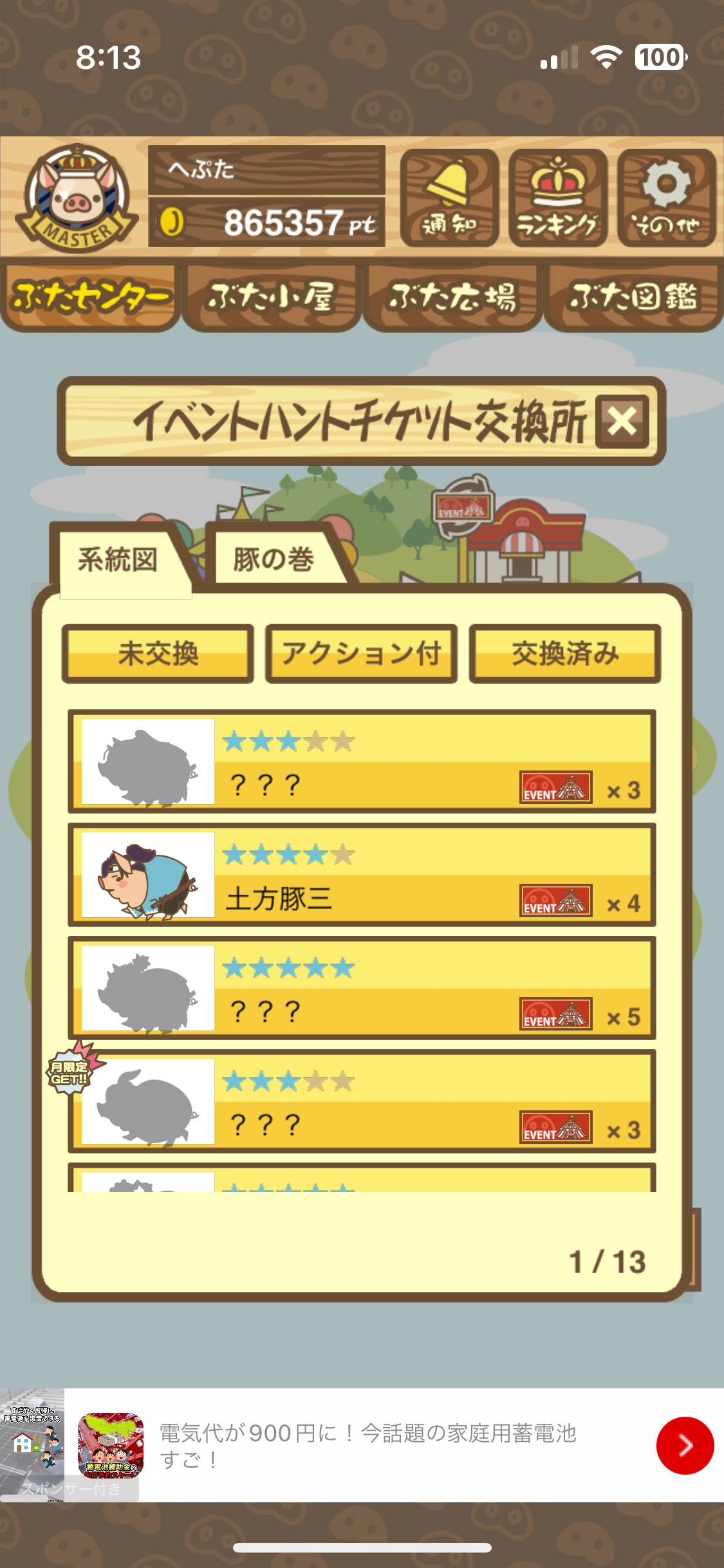
Task: Open the ランキング crown button
Action: 557,198
